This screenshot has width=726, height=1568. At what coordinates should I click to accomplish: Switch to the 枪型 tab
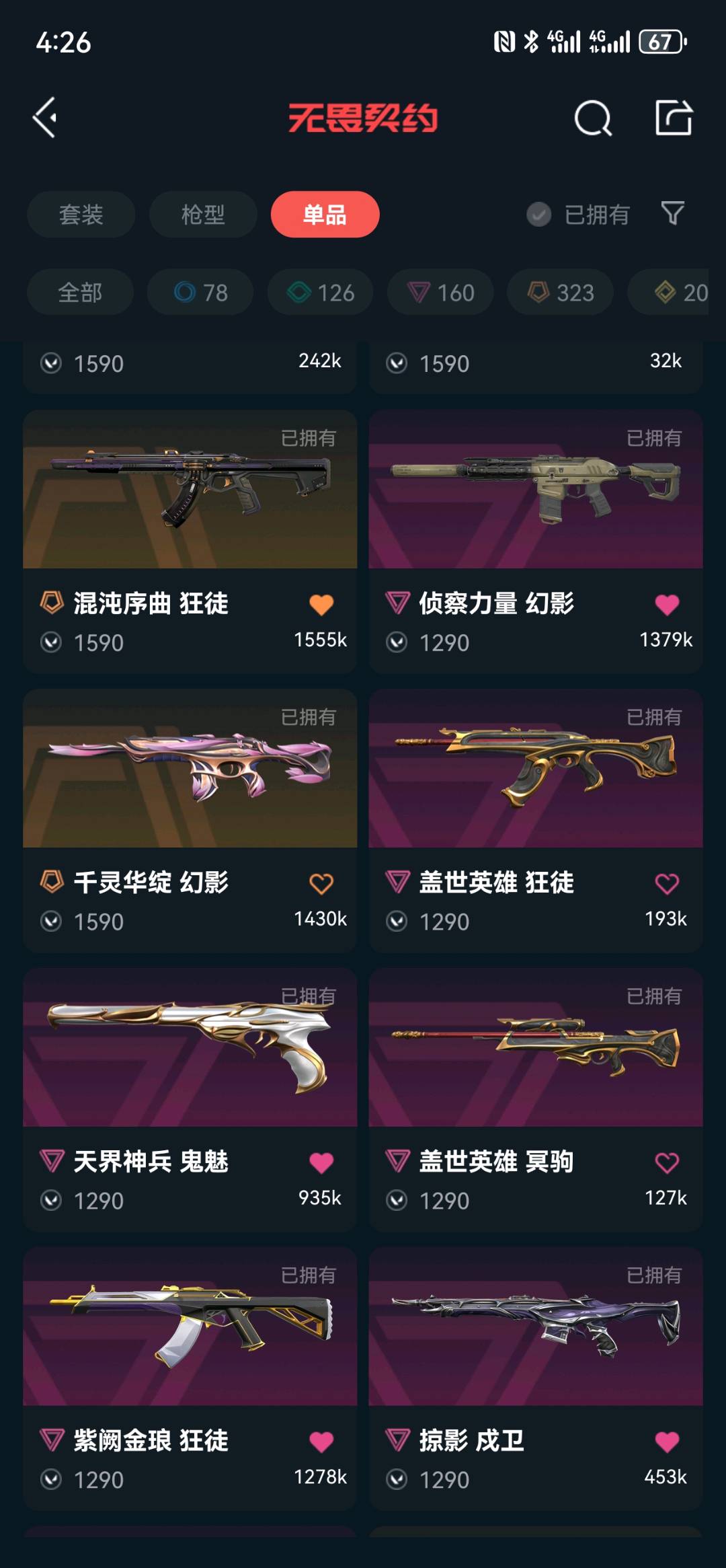203,215
